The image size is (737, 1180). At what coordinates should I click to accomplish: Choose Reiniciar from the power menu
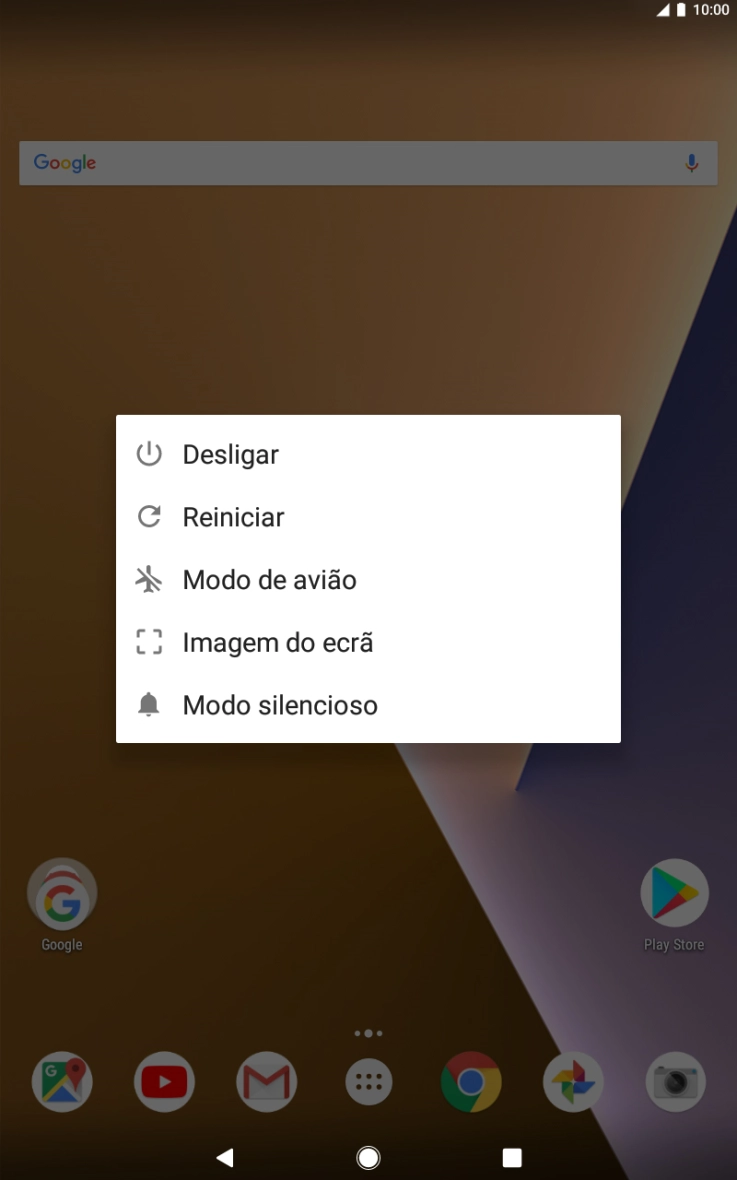(x=232, y=517)
